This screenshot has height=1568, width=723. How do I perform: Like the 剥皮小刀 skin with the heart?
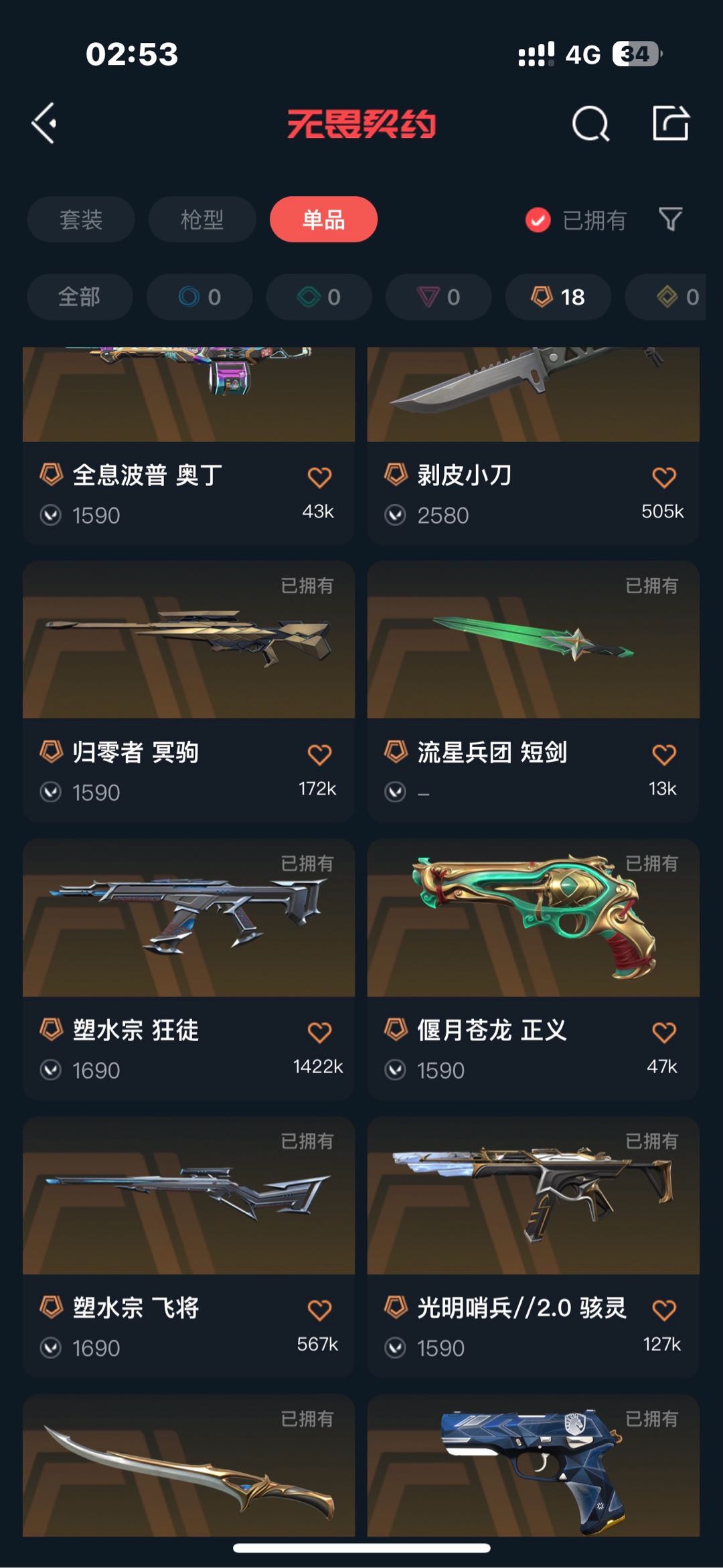[663, 477]
